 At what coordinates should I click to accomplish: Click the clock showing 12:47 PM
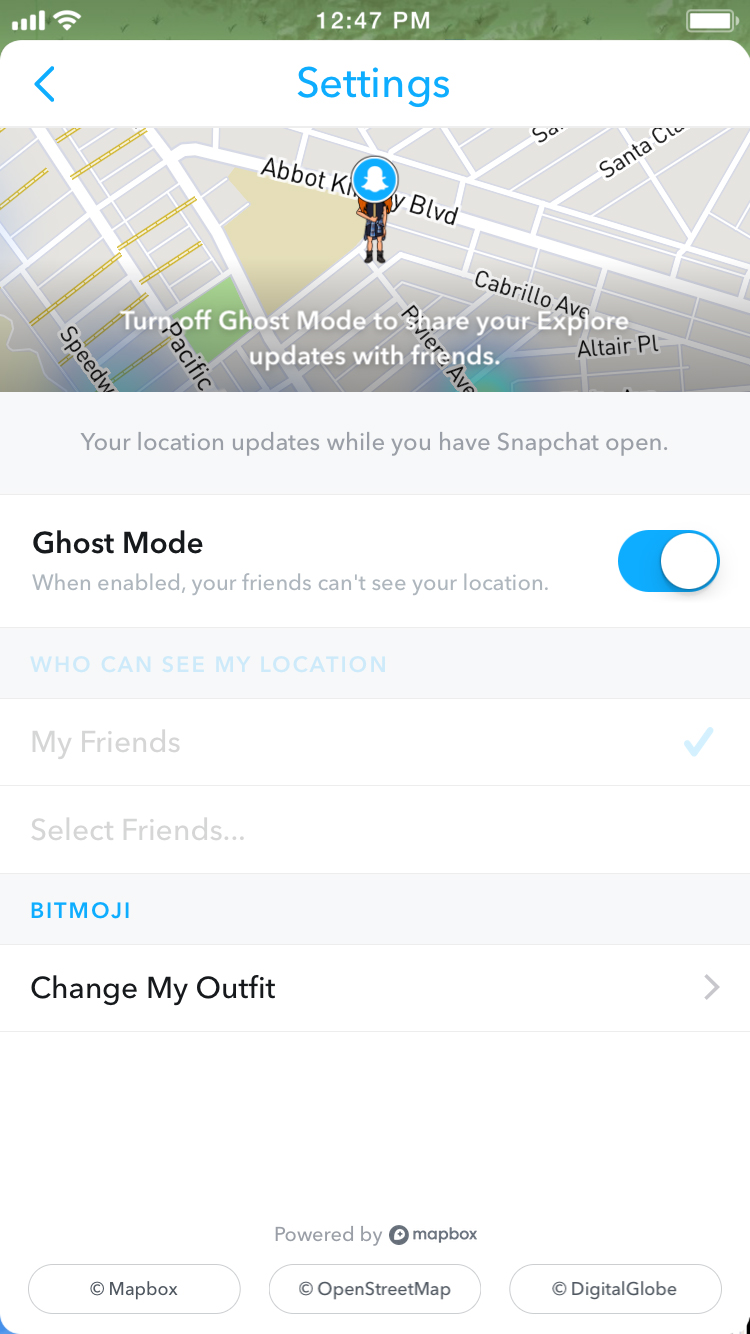[x=374, y=18]
